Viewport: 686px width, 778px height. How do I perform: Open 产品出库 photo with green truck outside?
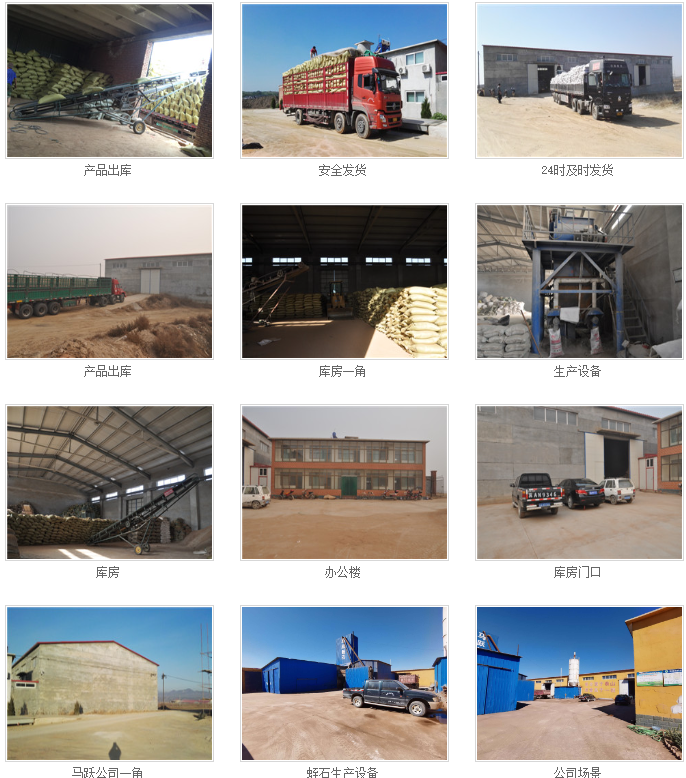tap(109, 281)
